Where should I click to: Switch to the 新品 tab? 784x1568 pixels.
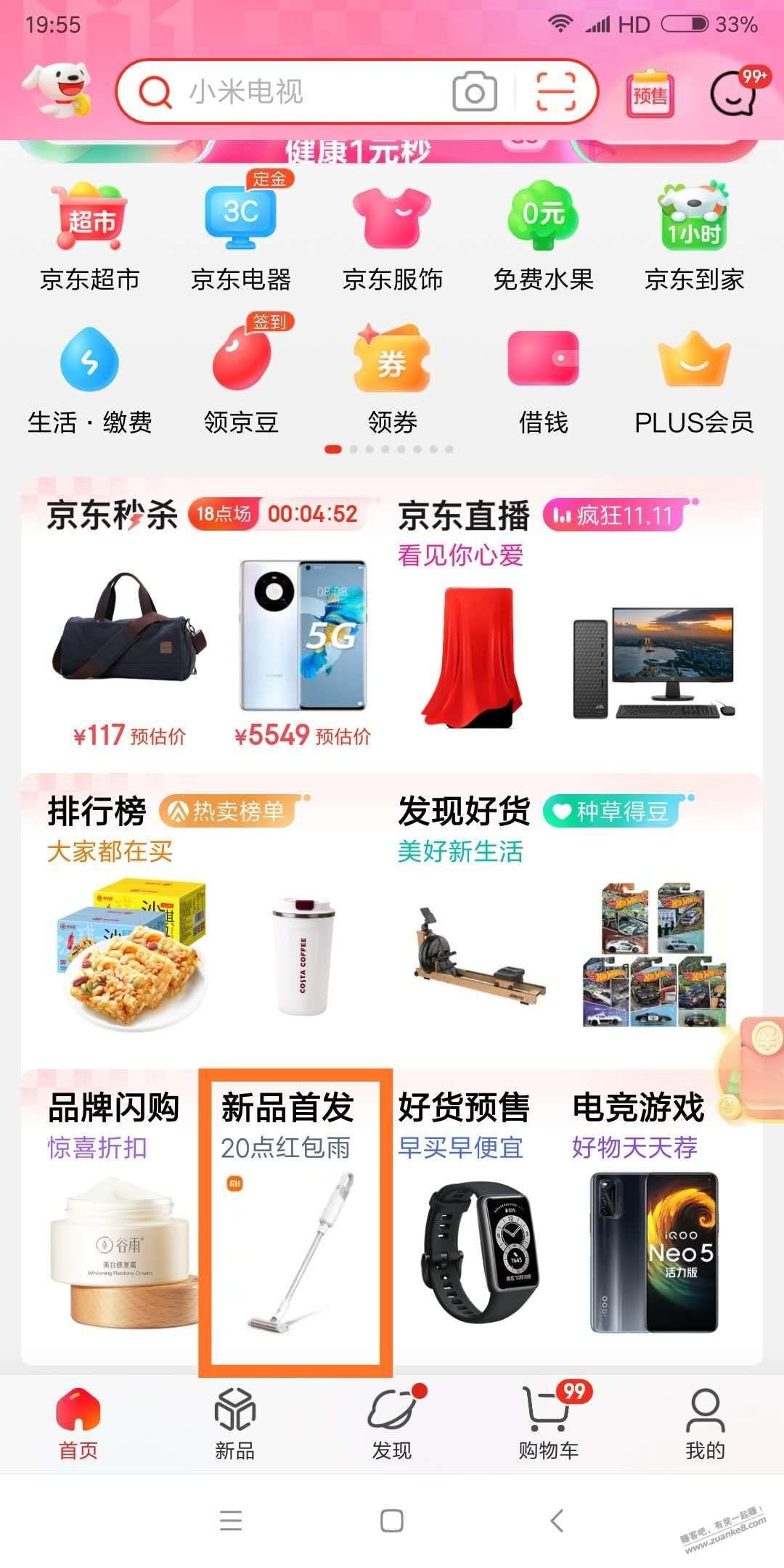234,1424
